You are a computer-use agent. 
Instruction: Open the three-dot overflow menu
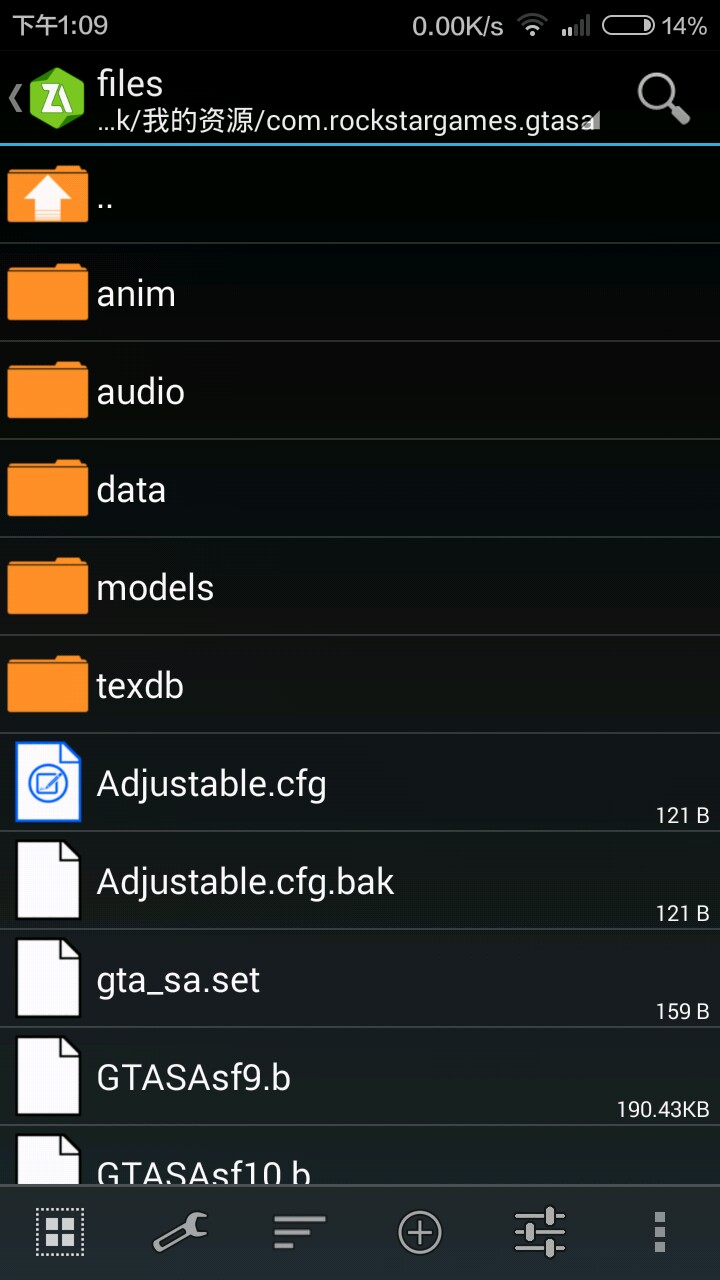tap(659, 1232)
